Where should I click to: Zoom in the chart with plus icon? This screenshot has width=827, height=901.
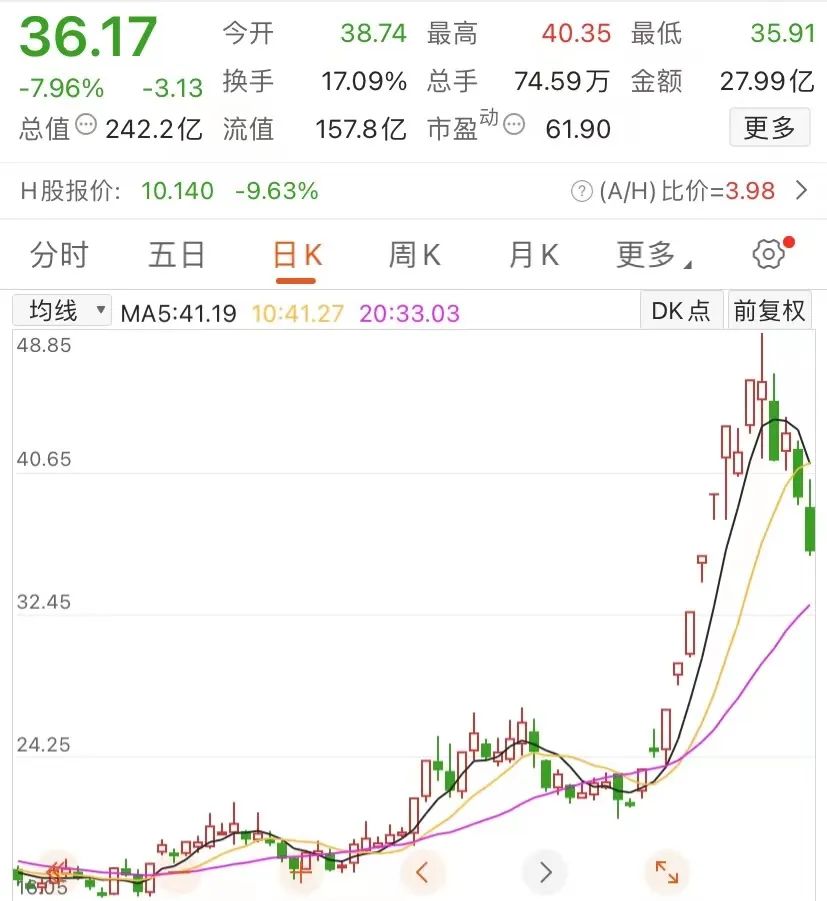tap(300, 872)
